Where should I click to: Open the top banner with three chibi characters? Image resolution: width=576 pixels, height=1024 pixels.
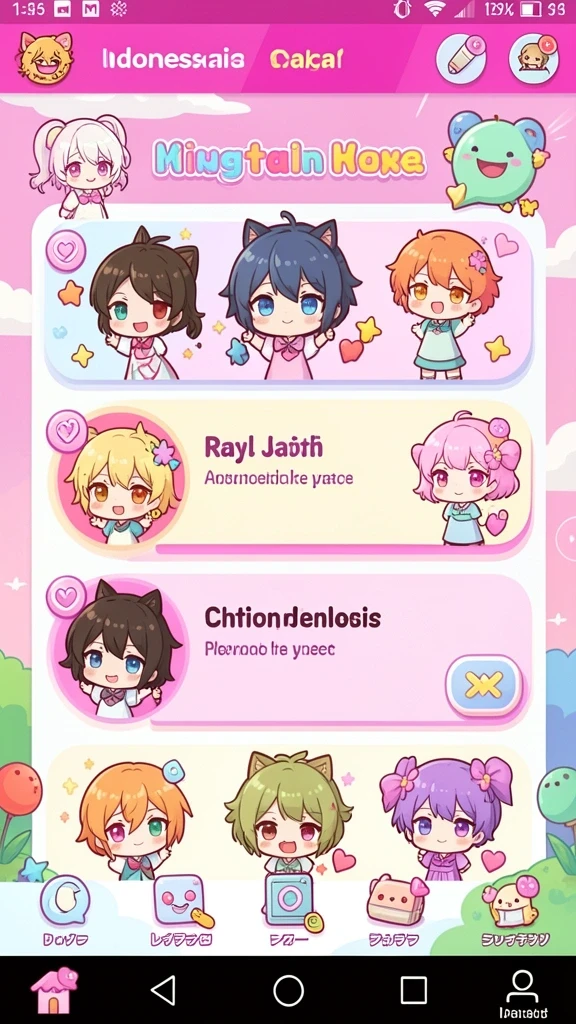pos(288,302)
